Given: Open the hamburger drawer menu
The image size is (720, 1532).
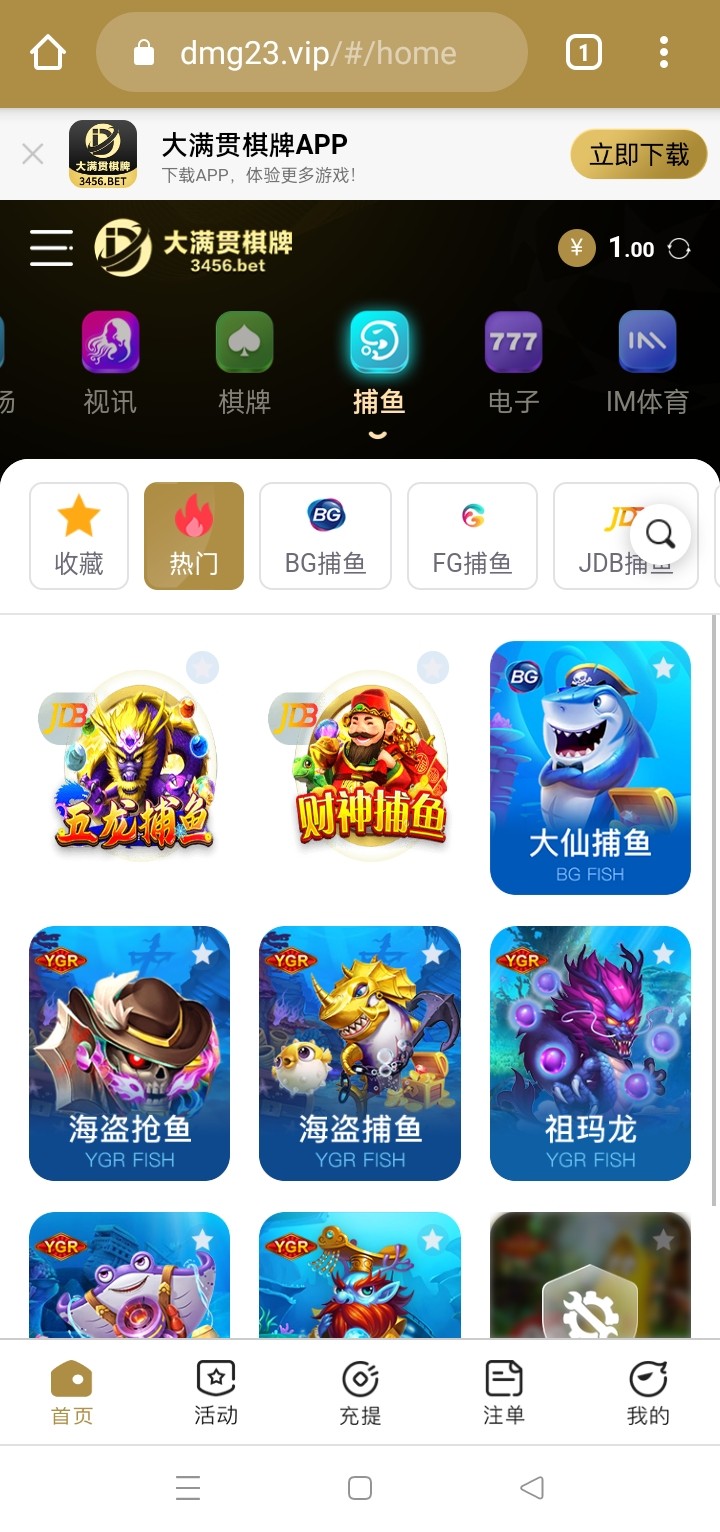Looking at the screenshot, I should (51, 248).
